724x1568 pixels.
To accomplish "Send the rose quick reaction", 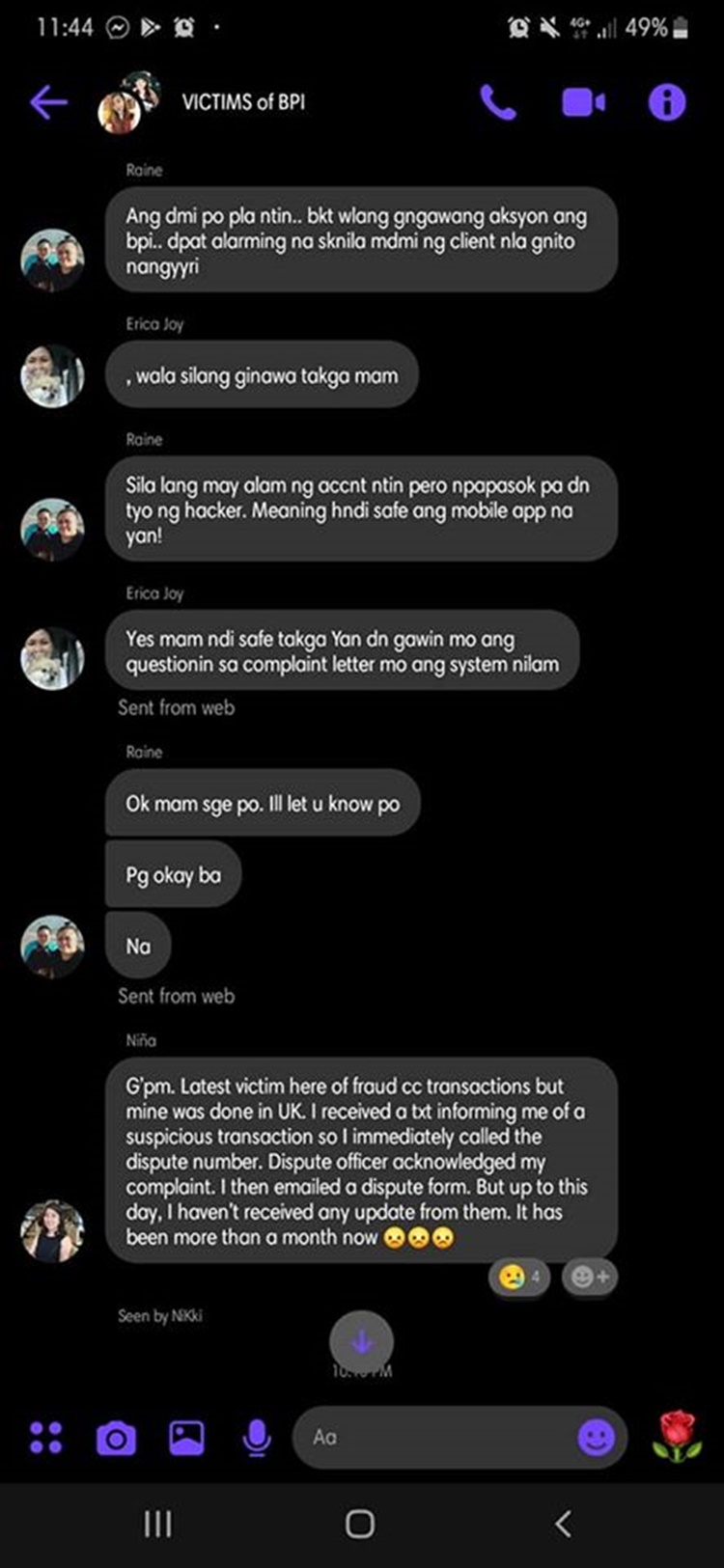I will tap(677, 1437).
